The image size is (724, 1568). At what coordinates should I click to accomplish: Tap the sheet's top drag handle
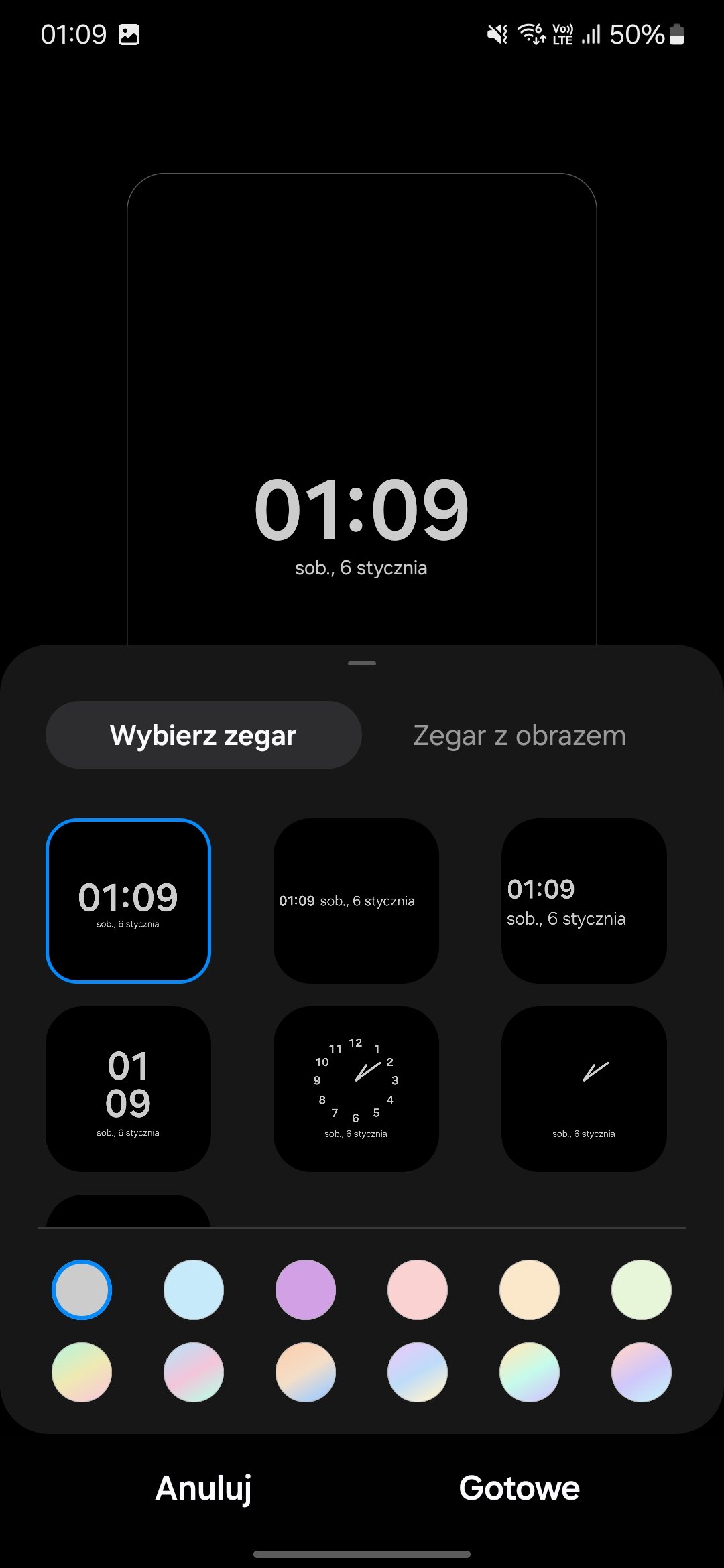click(x=362, y=663)
